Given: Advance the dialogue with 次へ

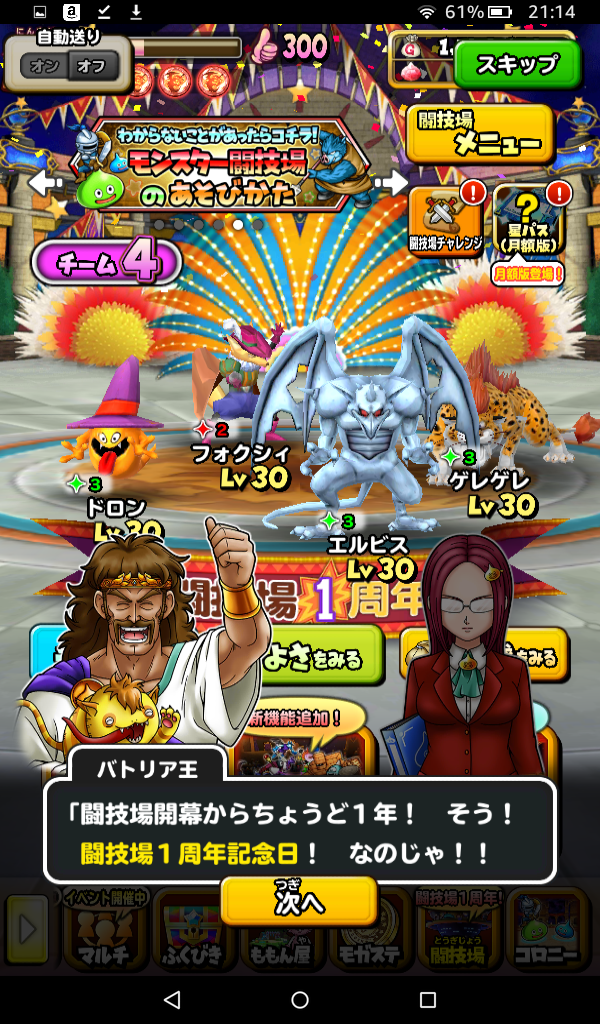Looking at the screenshot, I should click(x=299, y=901).
